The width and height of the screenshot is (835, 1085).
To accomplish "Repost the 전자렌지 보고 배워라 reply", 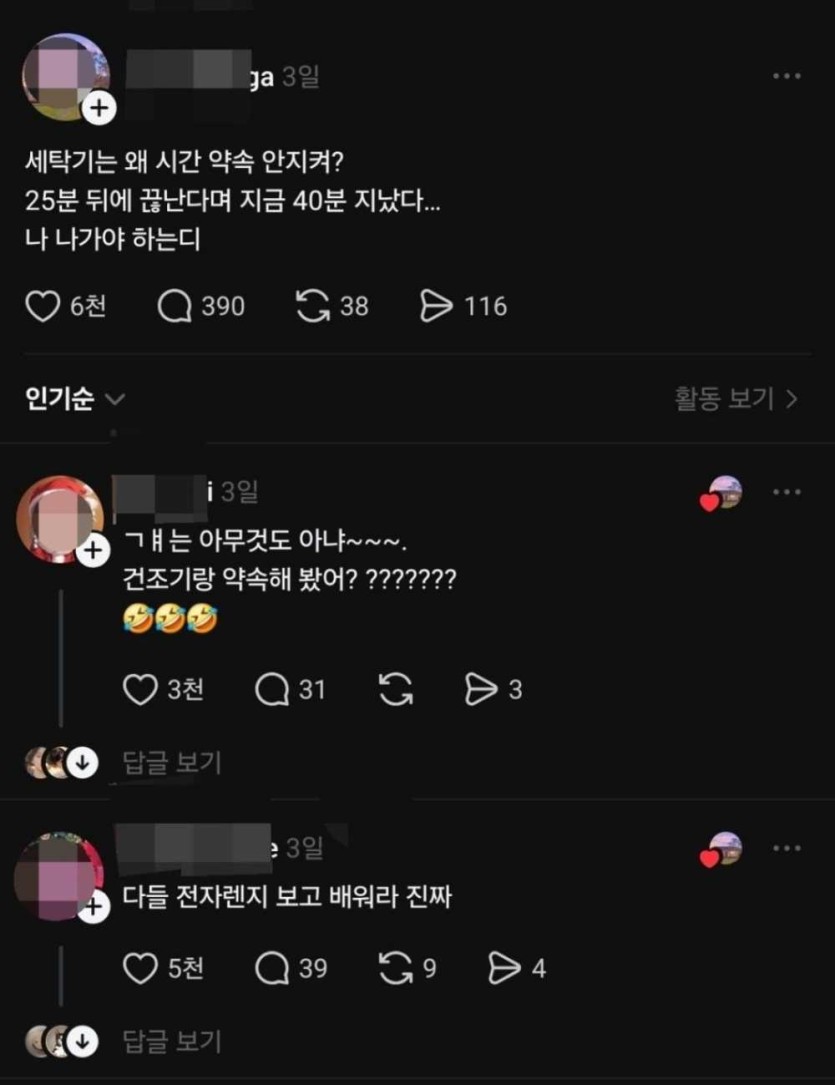I will click(397, 968).
